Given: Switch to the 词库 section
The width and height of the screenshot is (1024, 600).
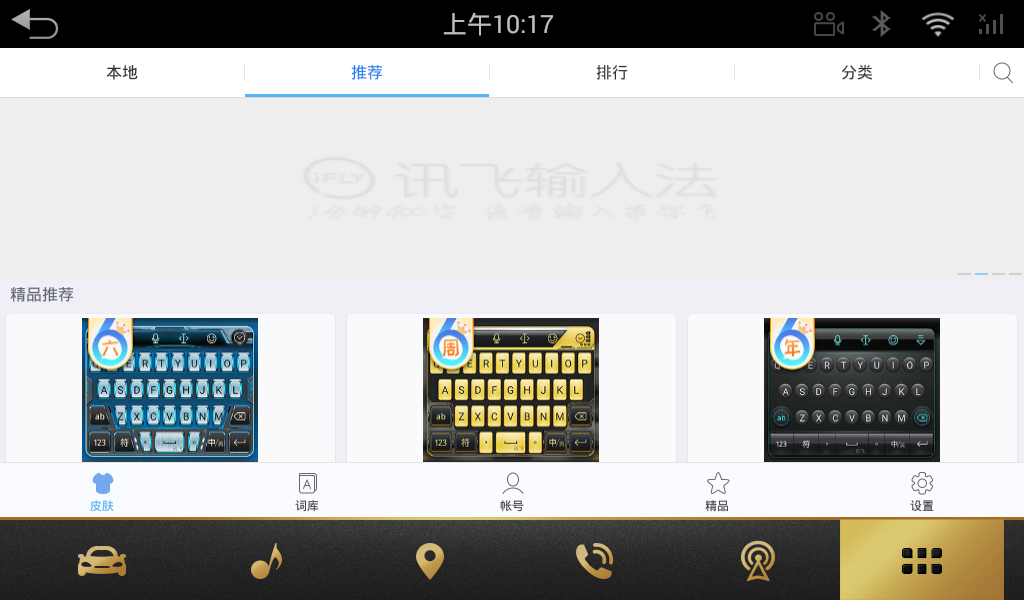Looking at the screenshot, I should pyautogui.click(x=307, y=492).
